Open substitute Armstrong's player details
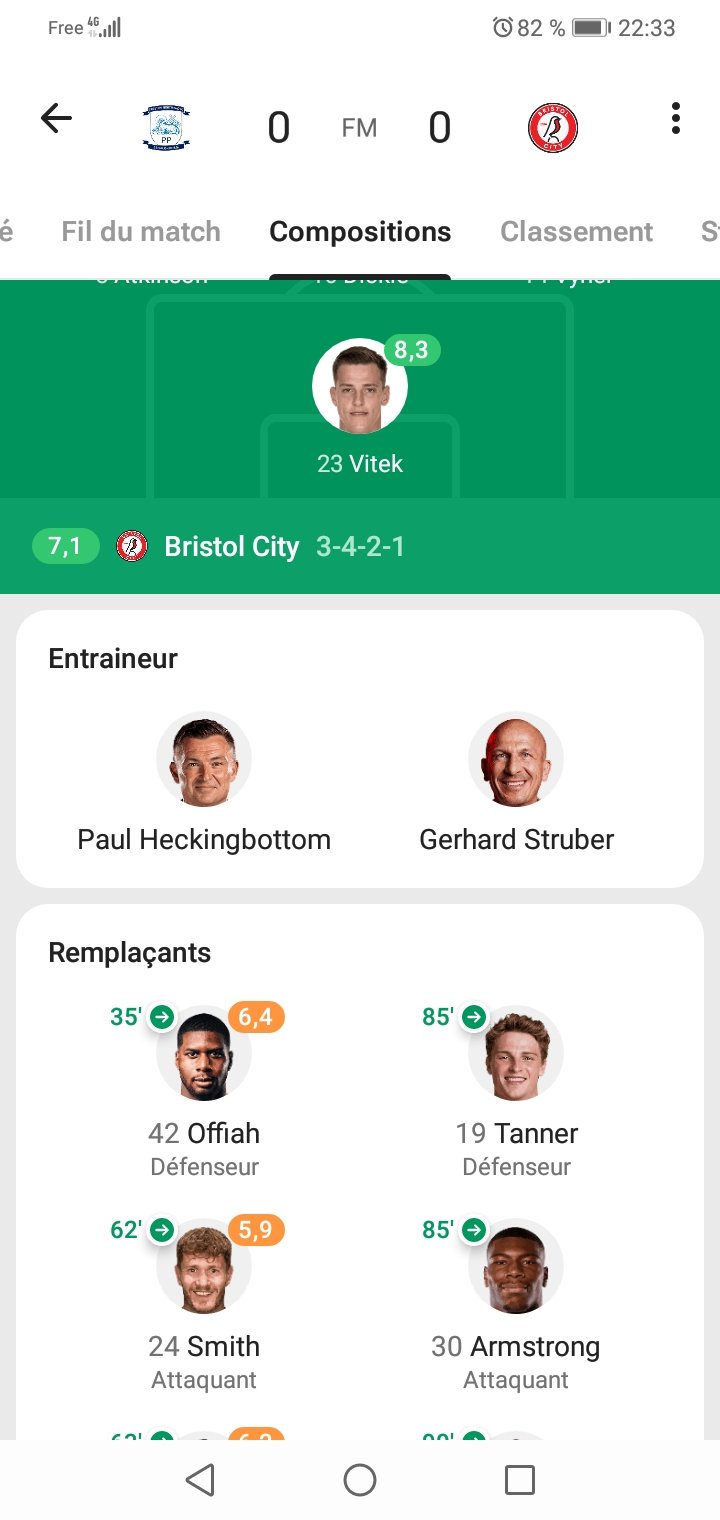This screenshot has width=720, height=1520. pyautogui.click(x=516, y=1305)
